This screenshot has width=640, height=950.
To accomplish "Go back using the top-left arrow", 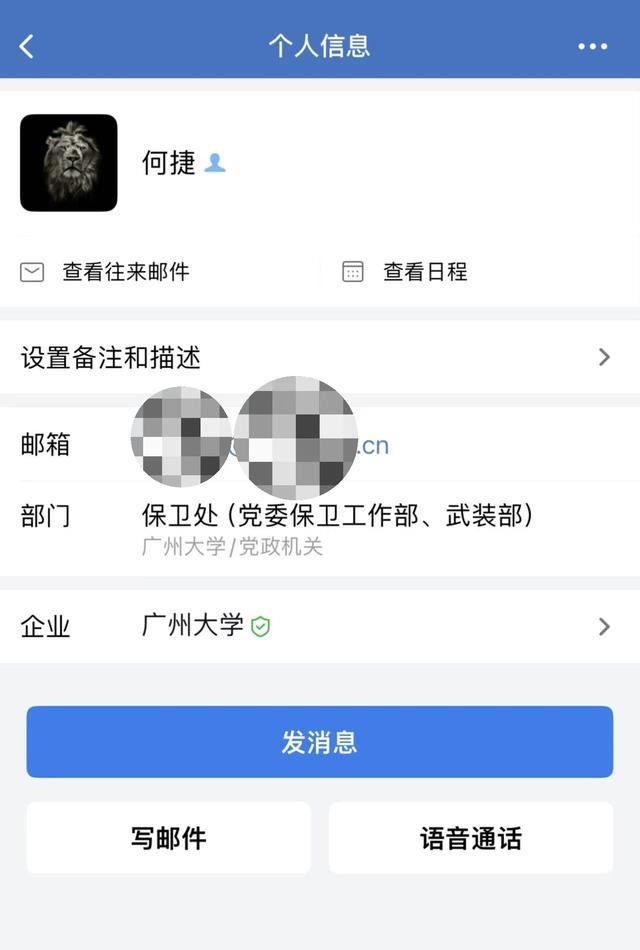I will pos(27,45).
